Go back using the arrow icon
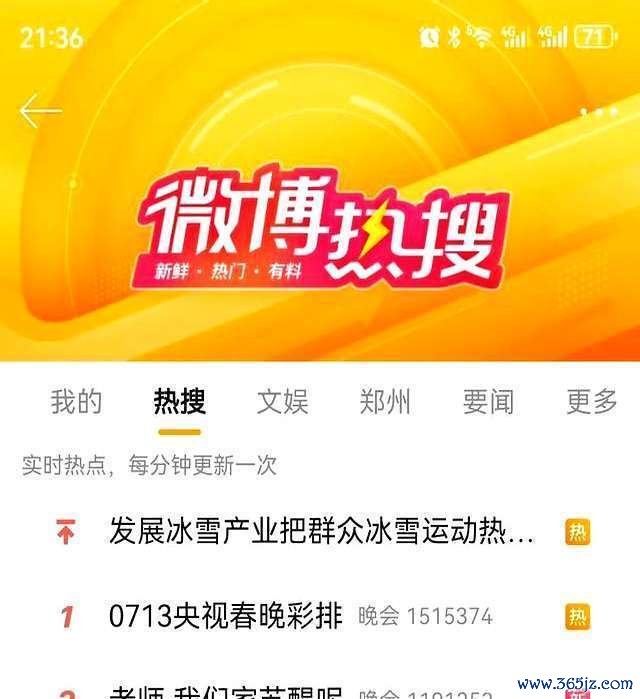The image size is (640, 699). click(41, 111)
